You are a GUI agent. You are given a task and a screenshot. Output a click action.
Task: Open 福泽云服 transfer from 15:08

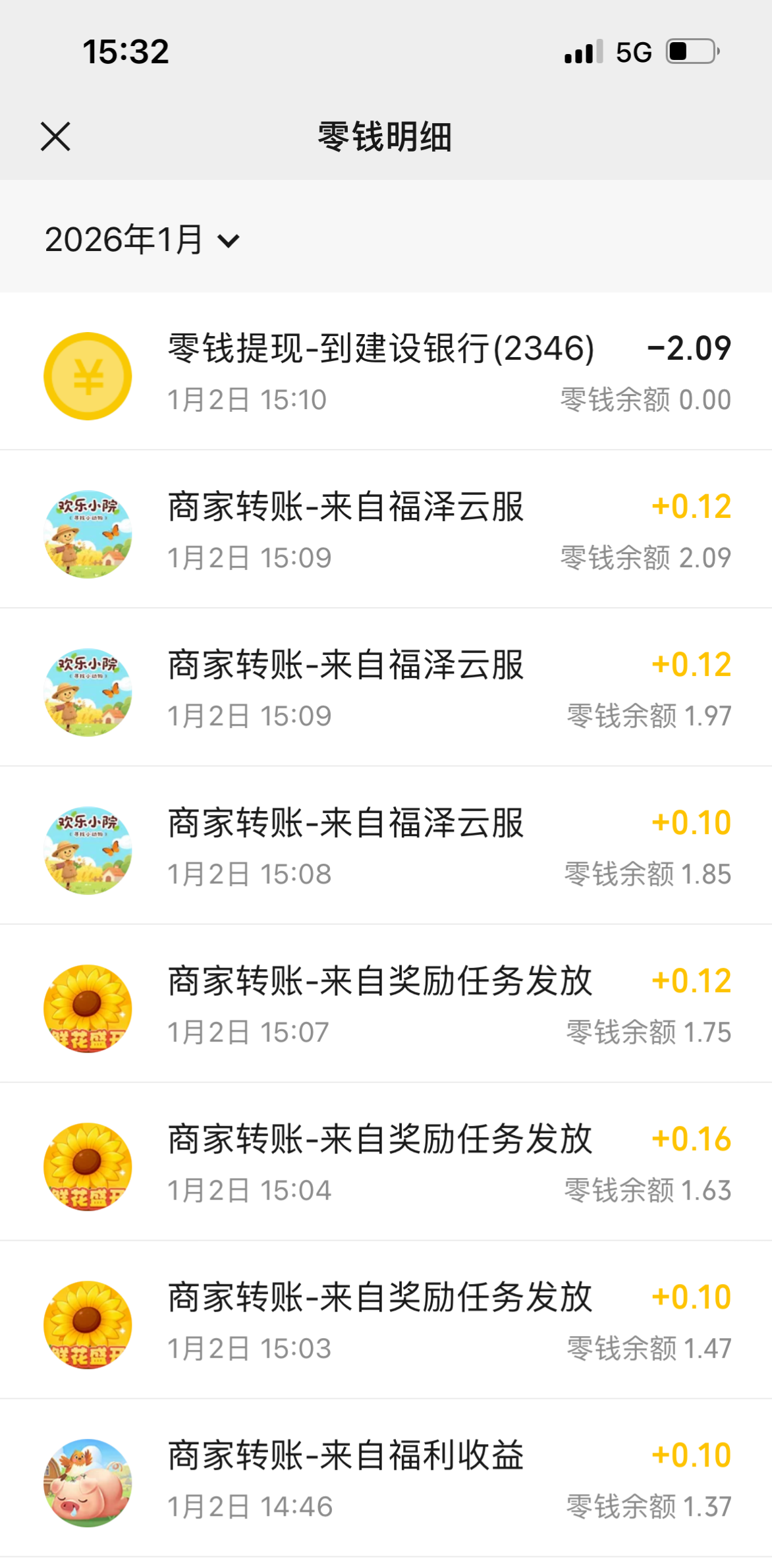[x=386, y=847]
